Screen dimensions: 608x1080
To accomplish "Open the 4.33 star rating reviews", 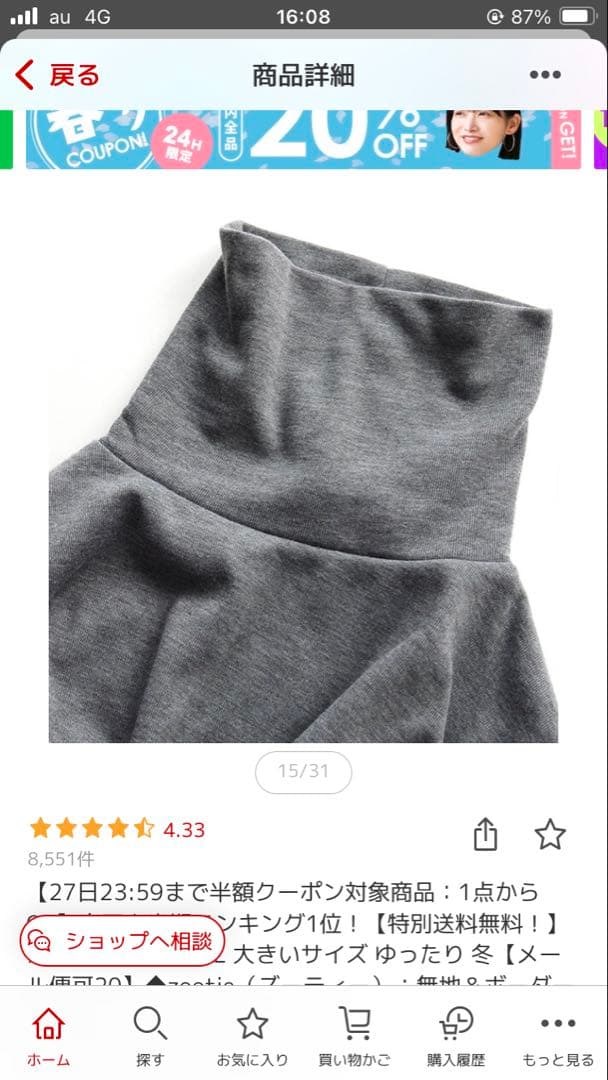I will point(118,829).
